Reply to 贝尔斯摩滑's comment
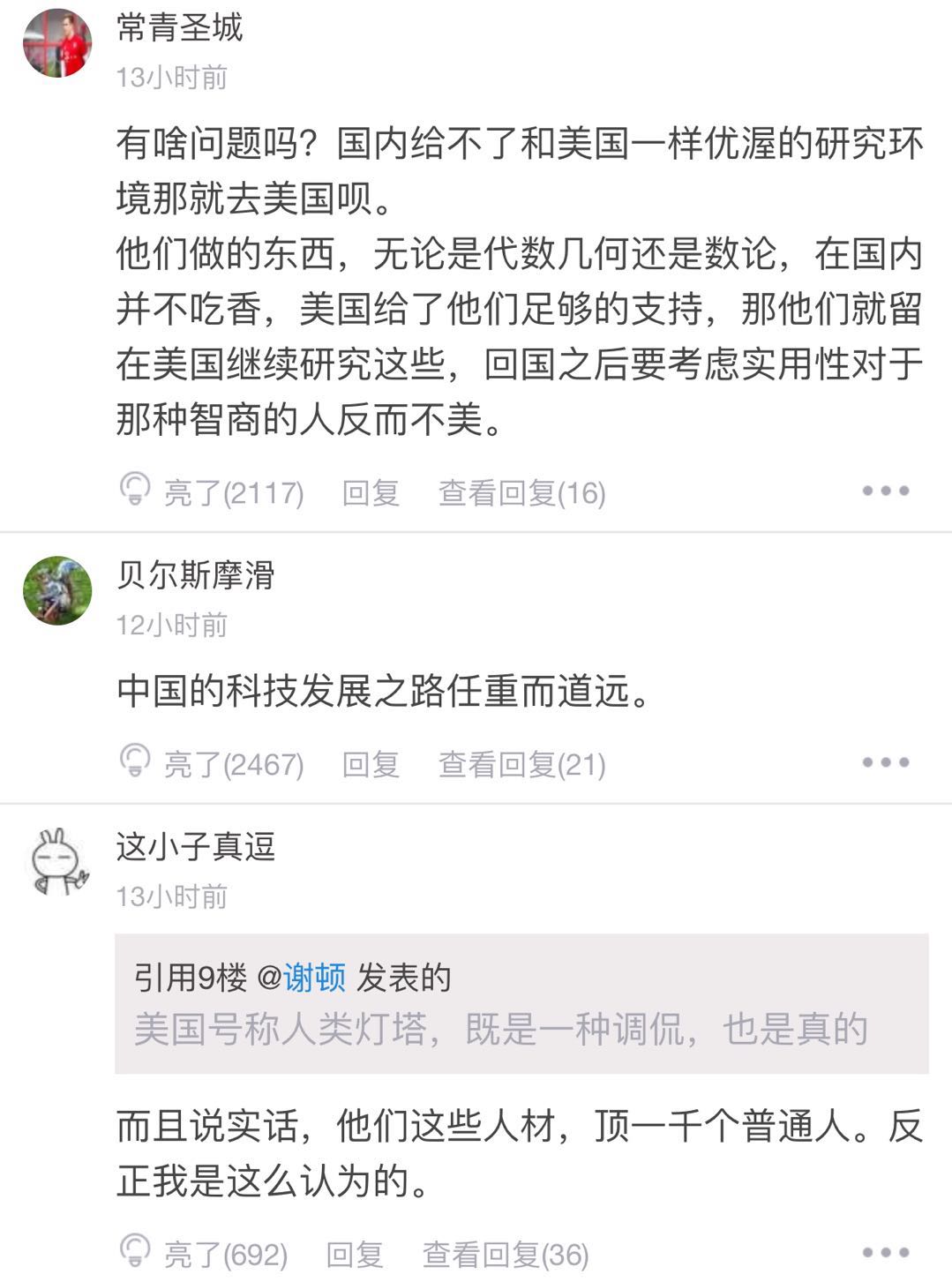 (x=371, y=764)
